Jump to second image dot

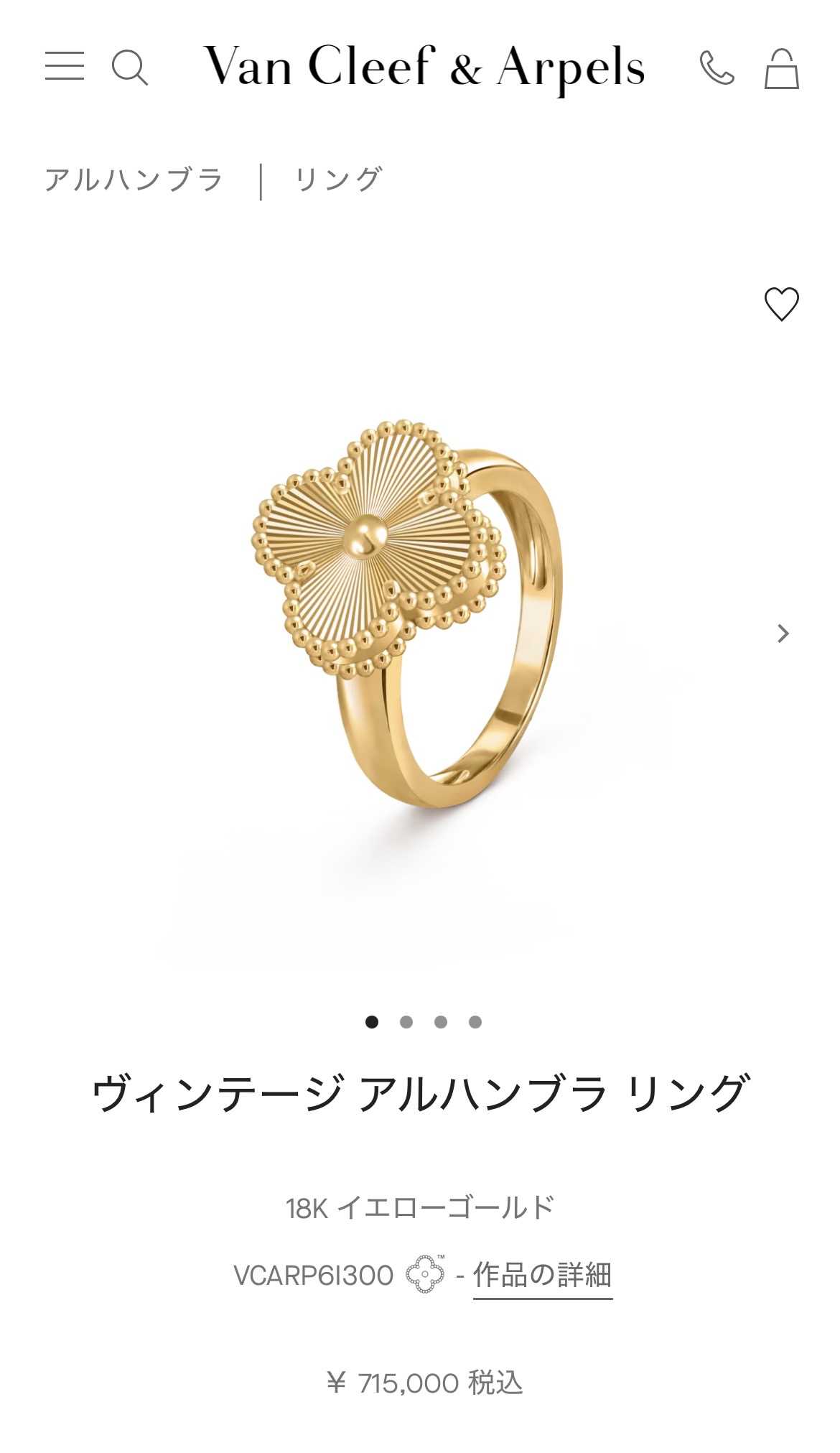click(x=406, y=1022)
